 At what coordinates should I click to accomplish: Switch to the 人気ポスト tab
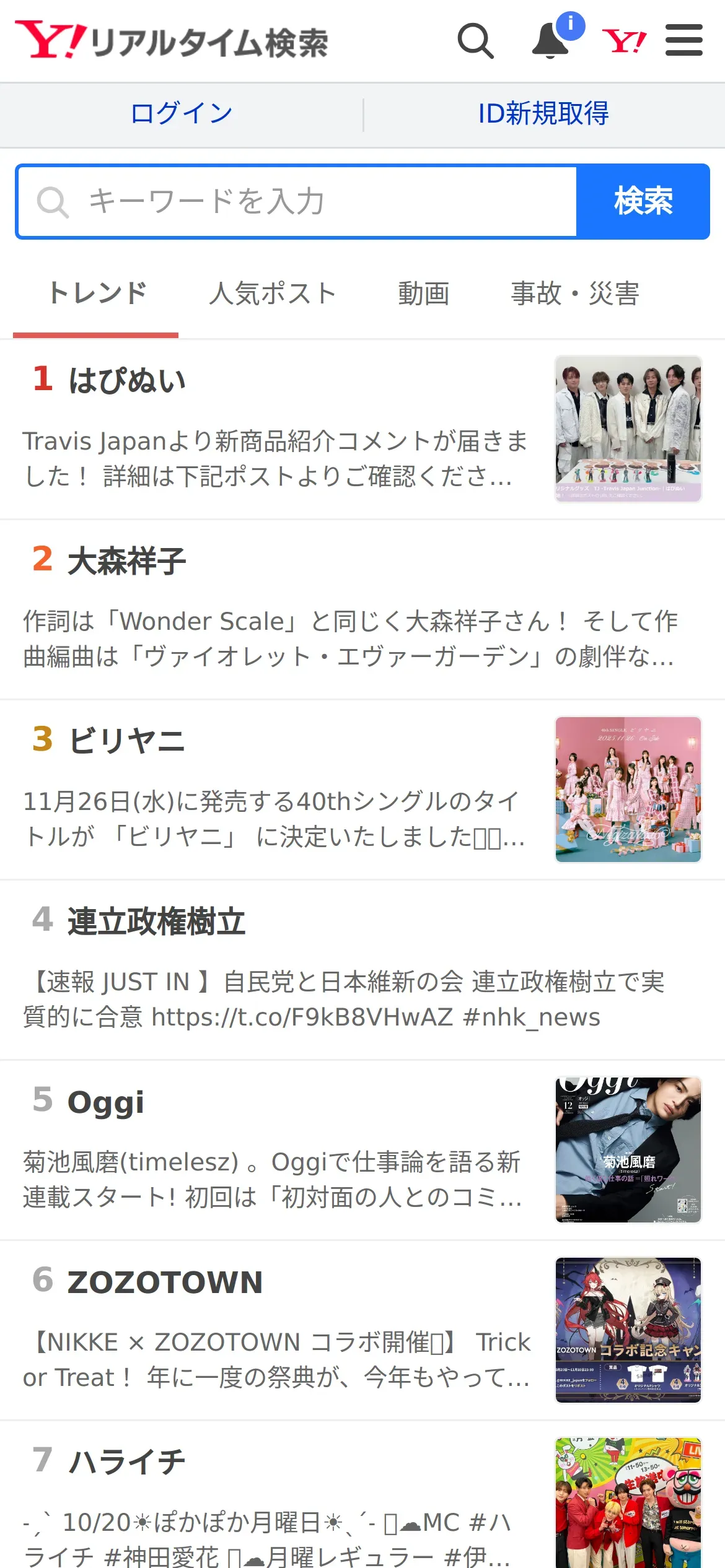pos(273,294)
